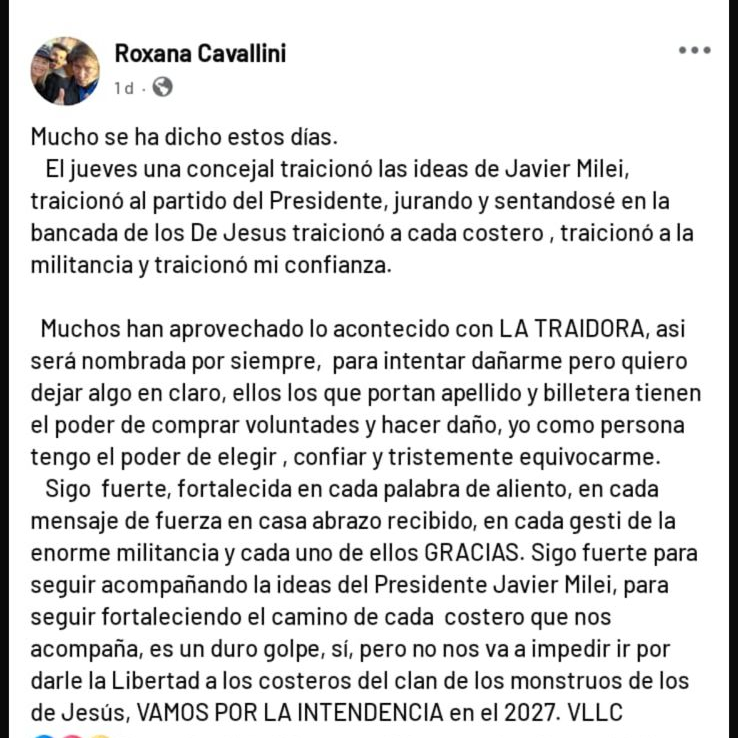The height and width of the screenshot is (738, 738).
Task: Open the post's three-dot options menu
Action: click(x=694, y=51)
